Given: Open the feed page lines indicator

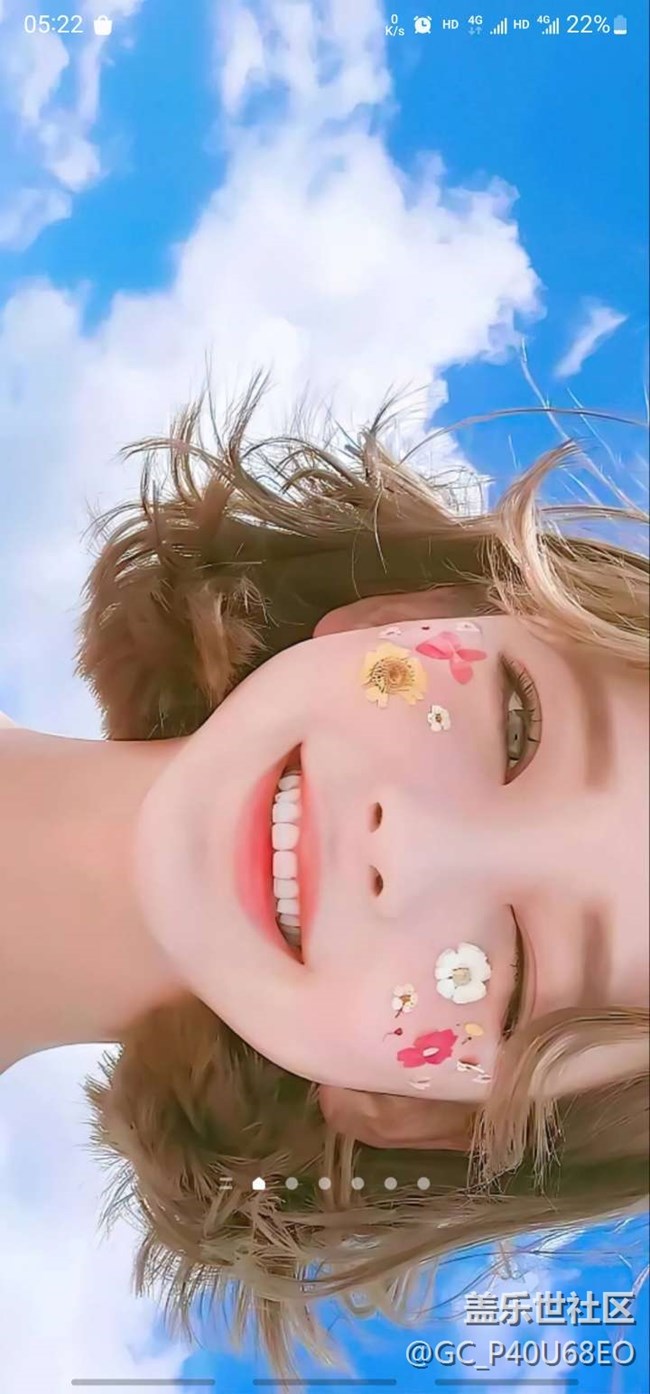Looking at the screenshot, I should pyautogui.click(x=226, y=1183).
